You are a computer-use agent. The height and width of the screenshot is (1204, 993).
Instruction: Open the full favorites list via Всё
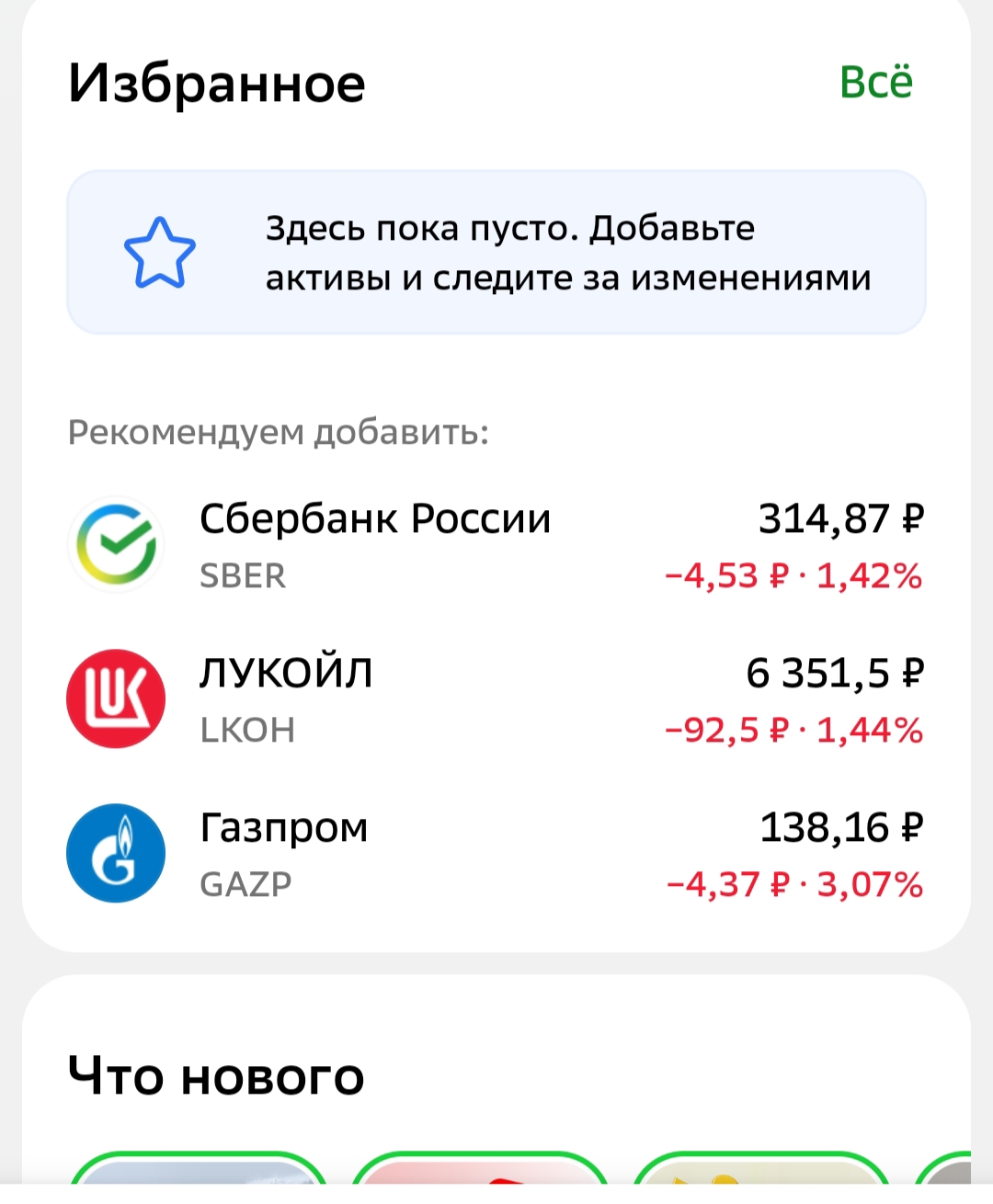(x=875, y=83)
